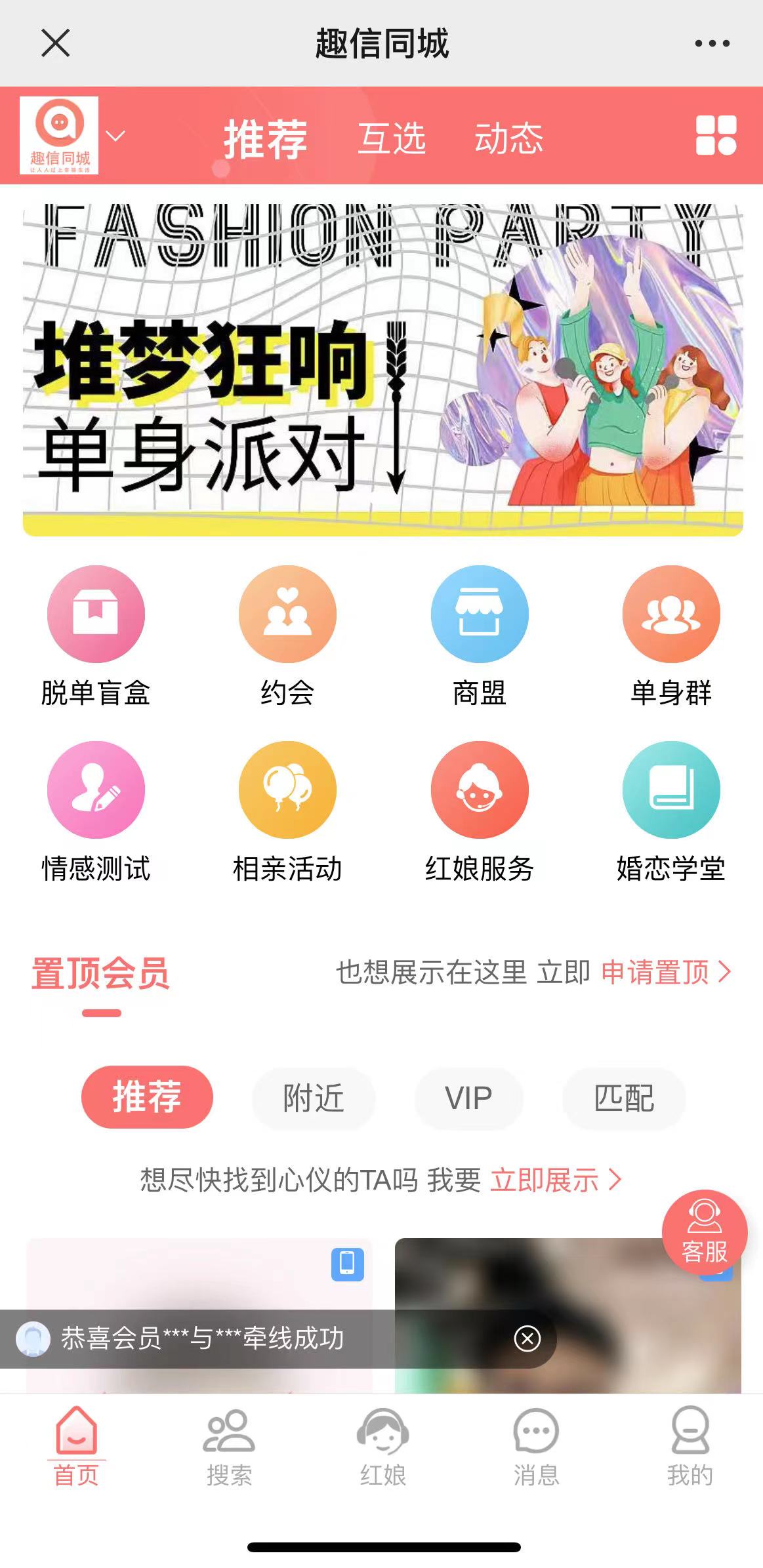
Task: Switch to the 互选 top tab
Action: [x=392, y=138]
